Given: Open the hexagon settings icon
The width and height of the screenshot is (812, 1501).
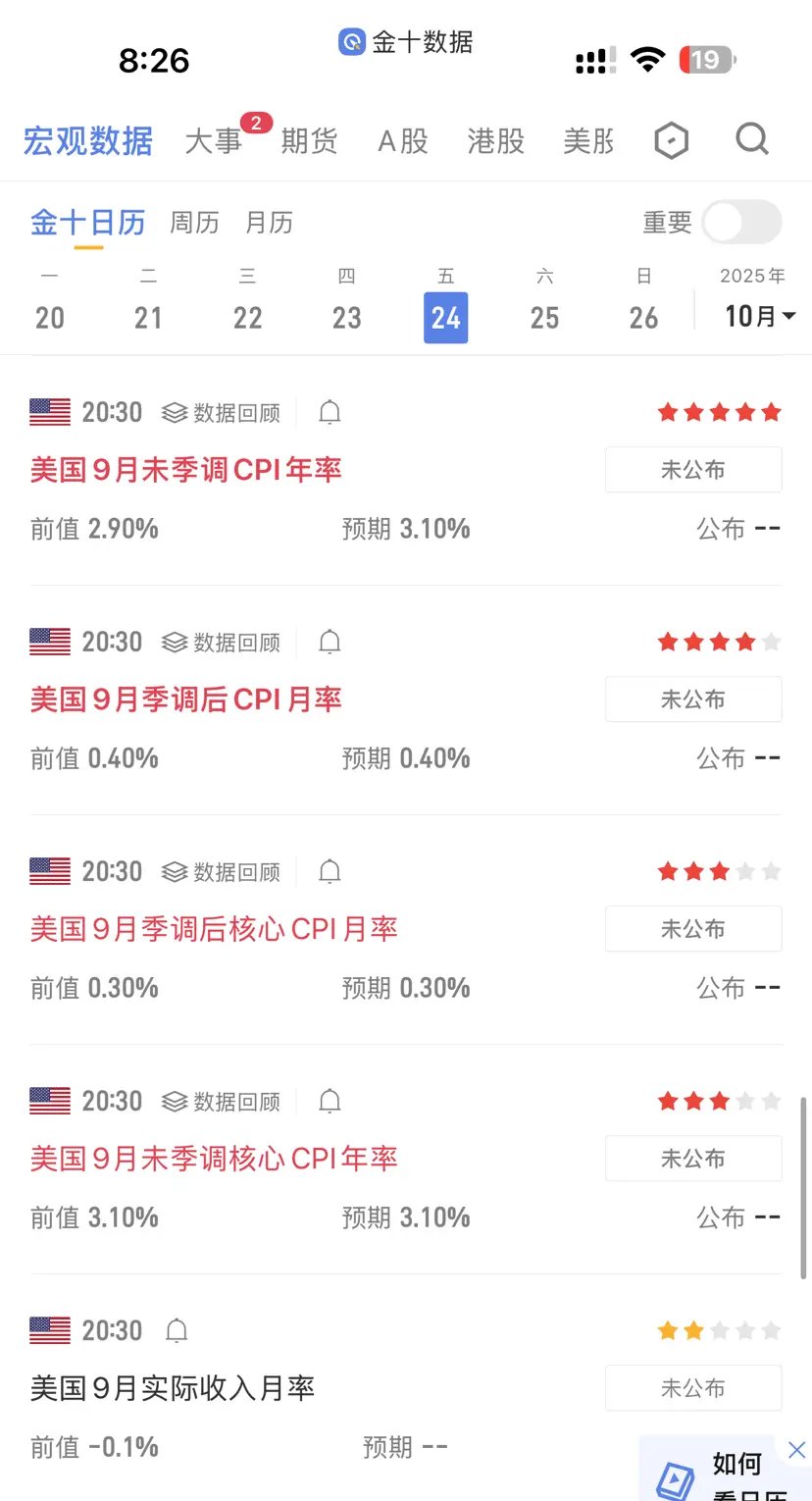Looking at the screenshot, I should point(672,141).
